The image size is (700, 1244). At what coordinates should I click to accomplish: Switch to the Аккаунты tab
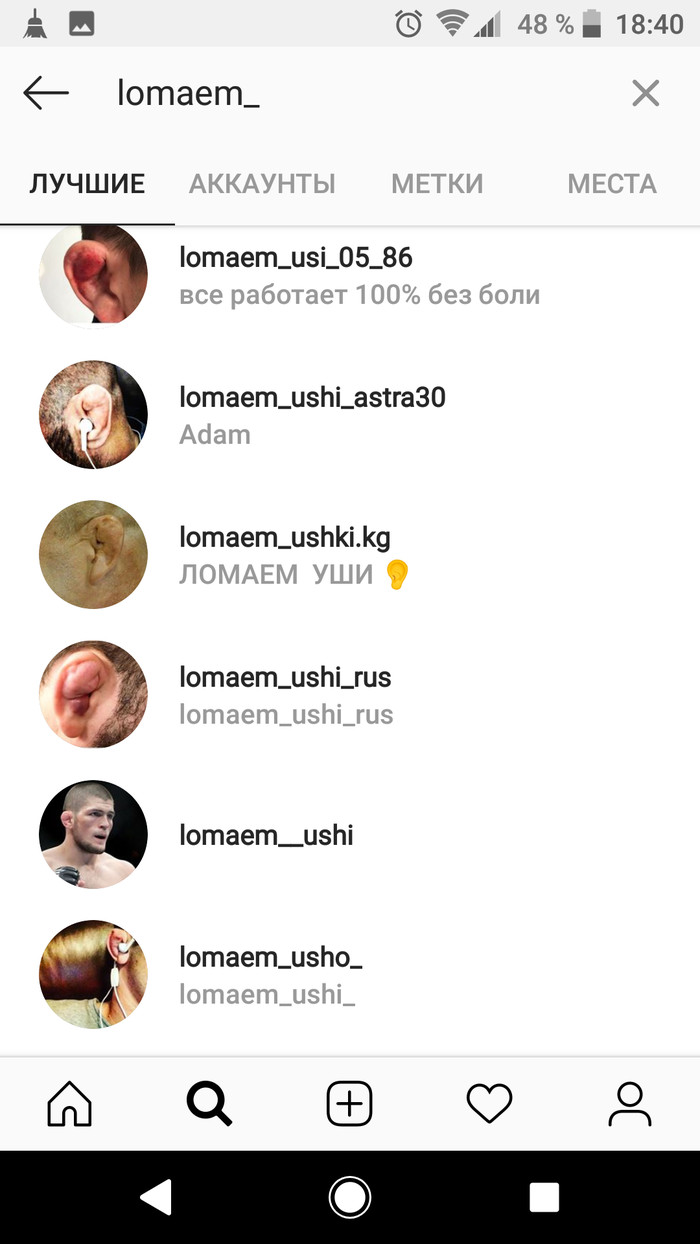pos(262,184)
